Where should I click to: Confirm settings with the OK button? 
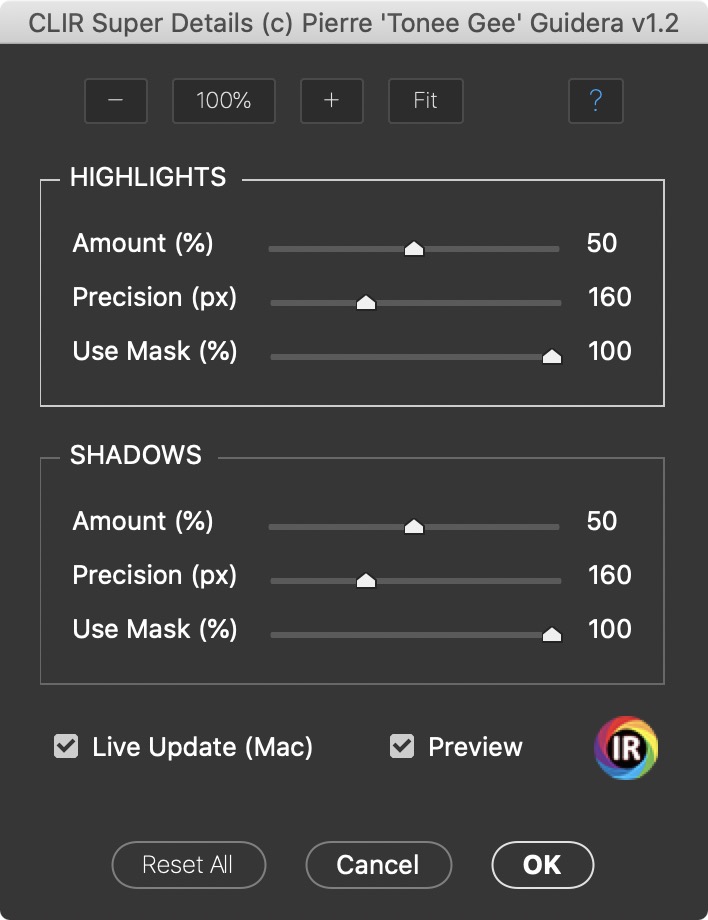[542, 865]
